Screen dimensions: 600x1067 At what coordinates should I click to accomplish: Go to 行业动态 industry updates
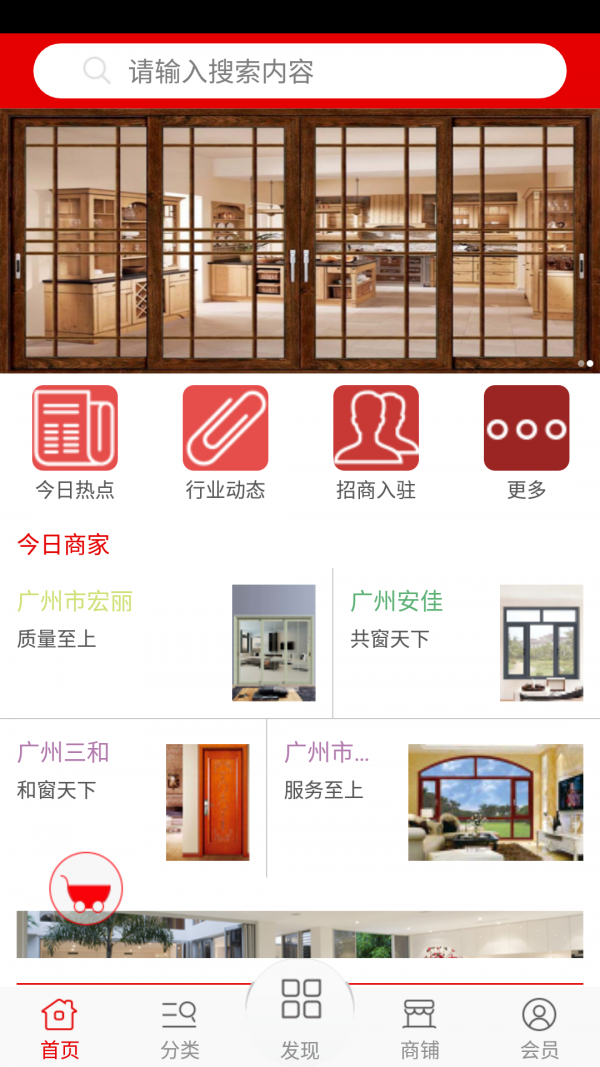point(225,441)
